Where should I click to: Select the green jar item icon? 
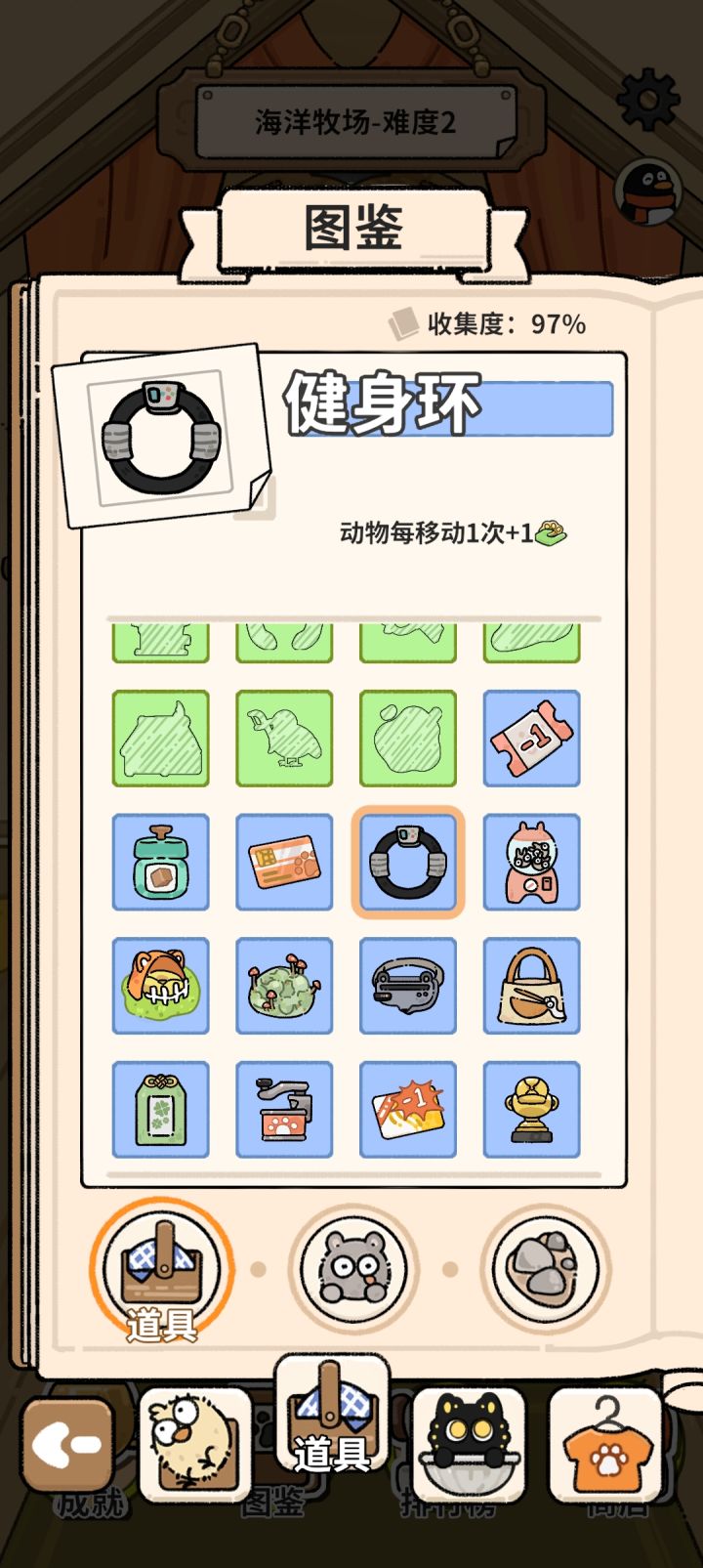click(160, 863)
